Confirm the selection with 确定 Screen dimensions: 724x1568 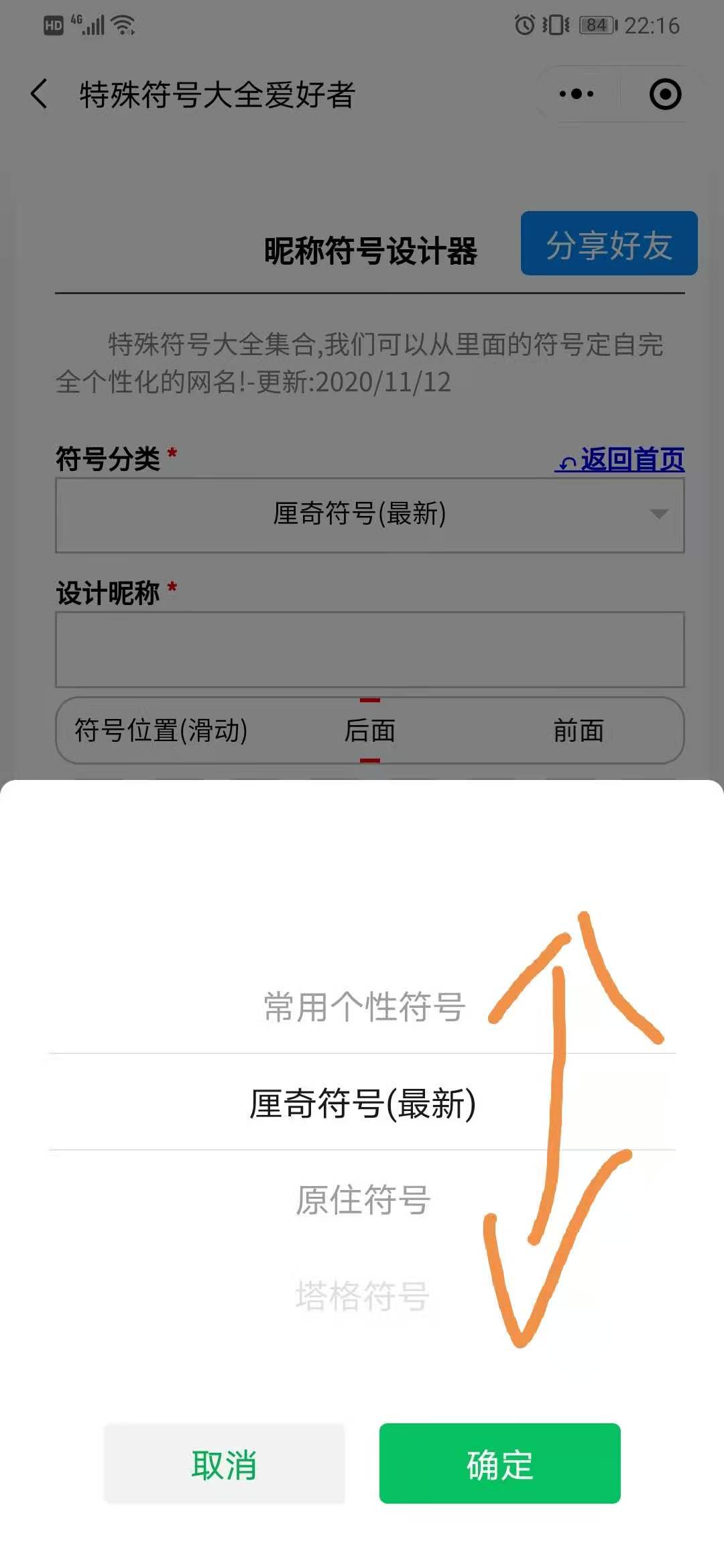tap(499, 1464)
